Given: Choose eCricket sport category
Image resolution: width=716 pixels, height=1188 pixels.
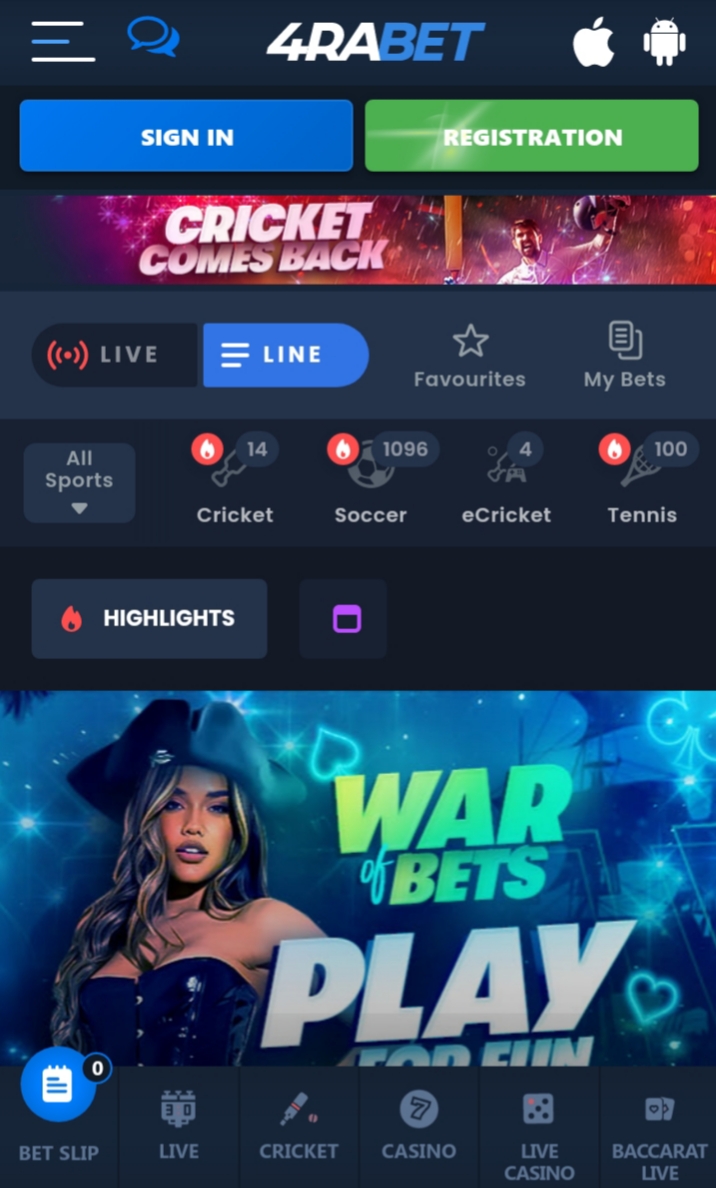Looking at the screenshot, I should pyautogui.click(x=506, y=482).
